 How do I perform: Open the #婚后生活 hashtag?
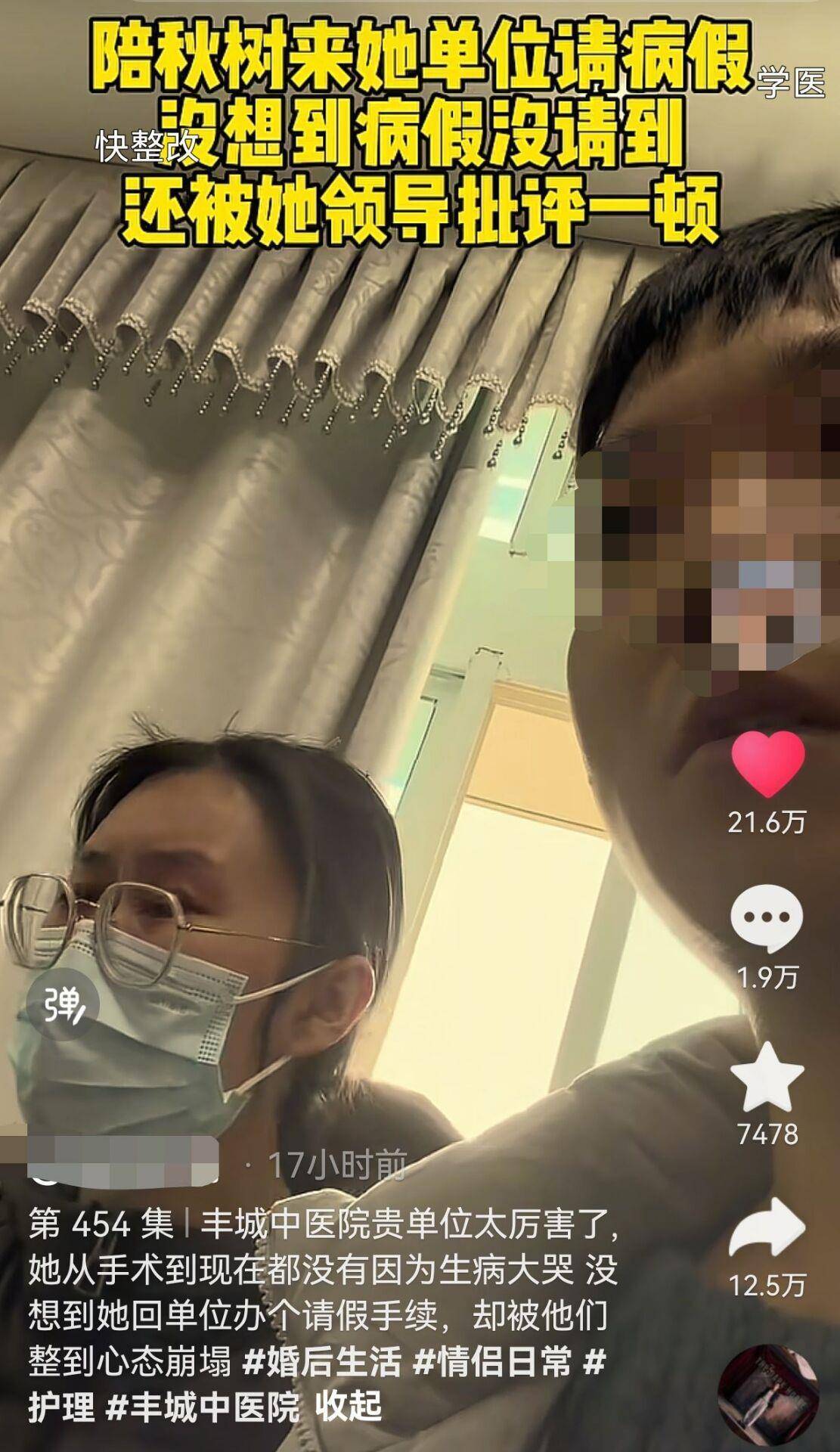pyautogui.click(x=322, y=1363)
